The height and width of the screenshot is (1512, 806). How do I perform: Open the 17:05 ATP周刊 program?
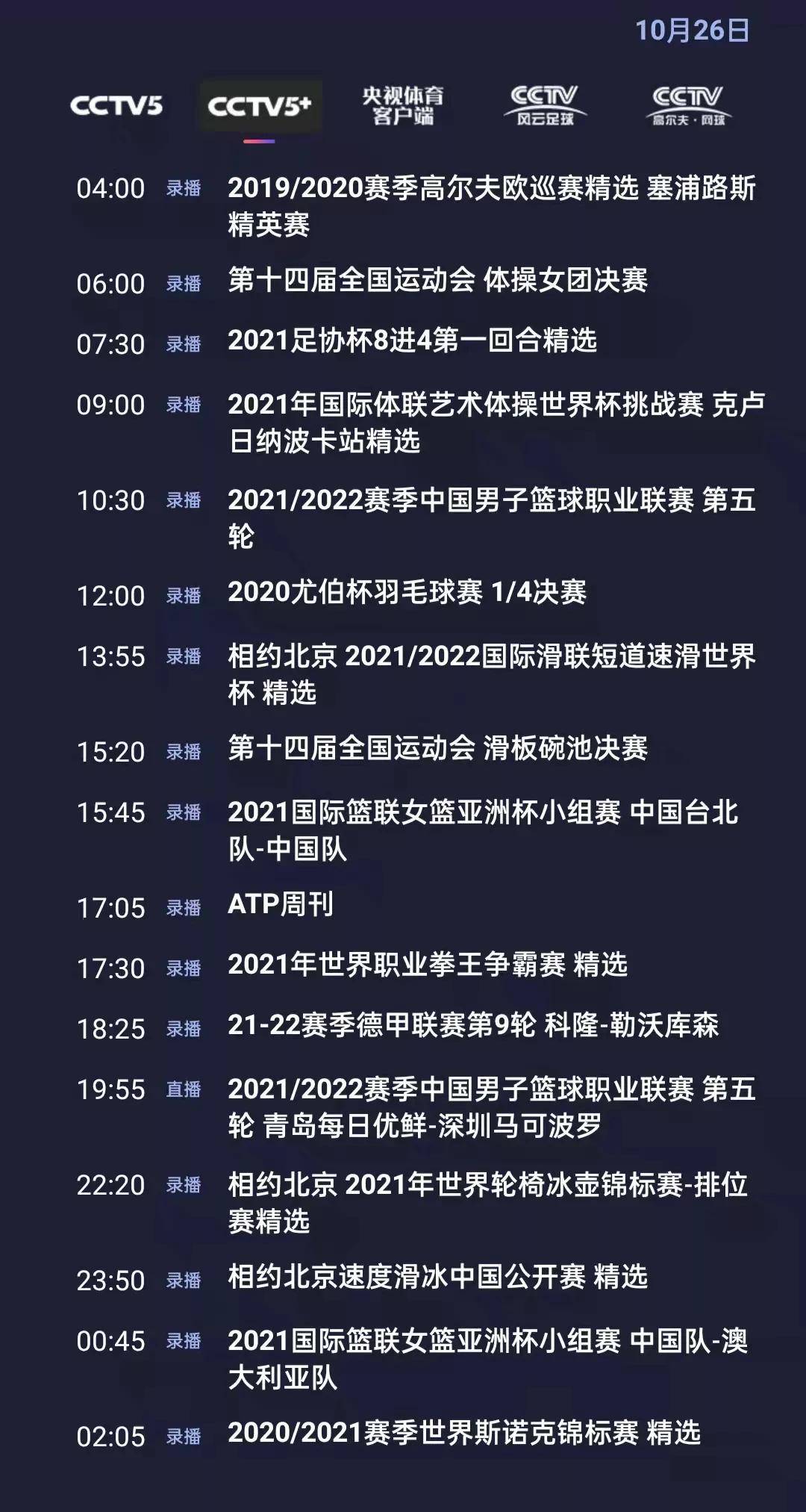coord(205,906)
